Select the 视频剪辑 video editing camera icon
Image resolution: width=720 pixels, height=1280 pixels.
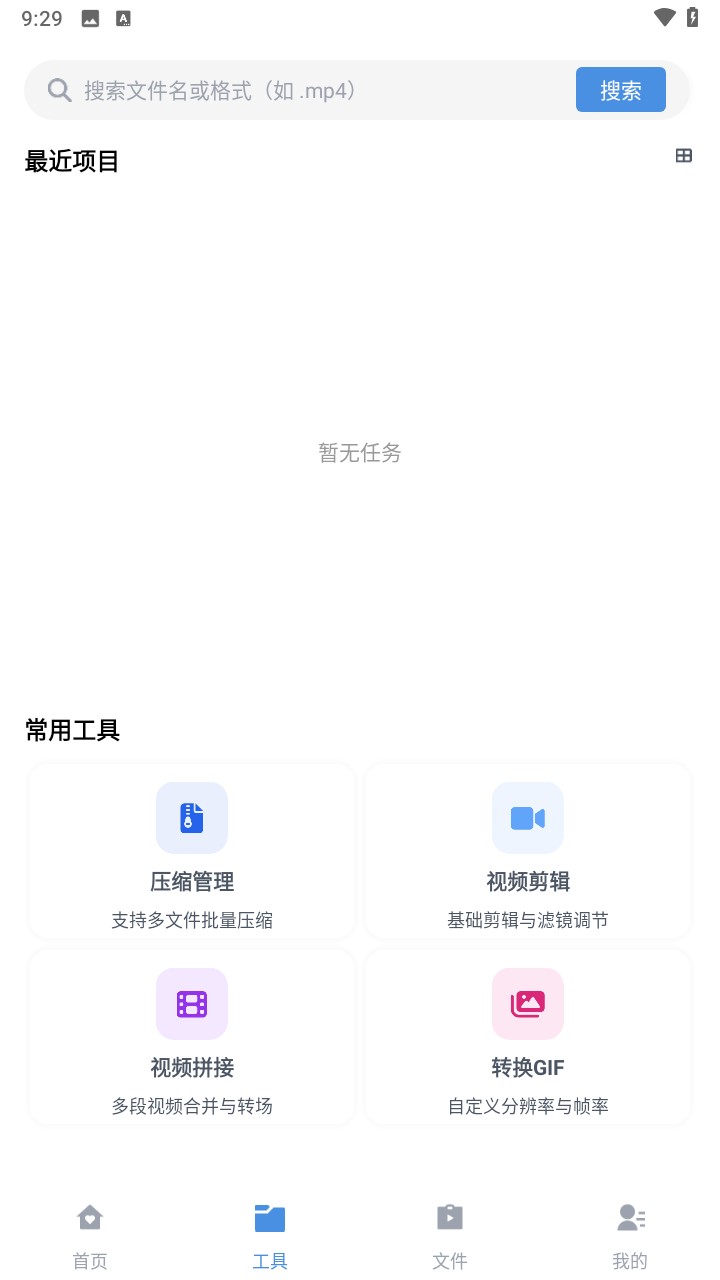click(x=527, y=818)
